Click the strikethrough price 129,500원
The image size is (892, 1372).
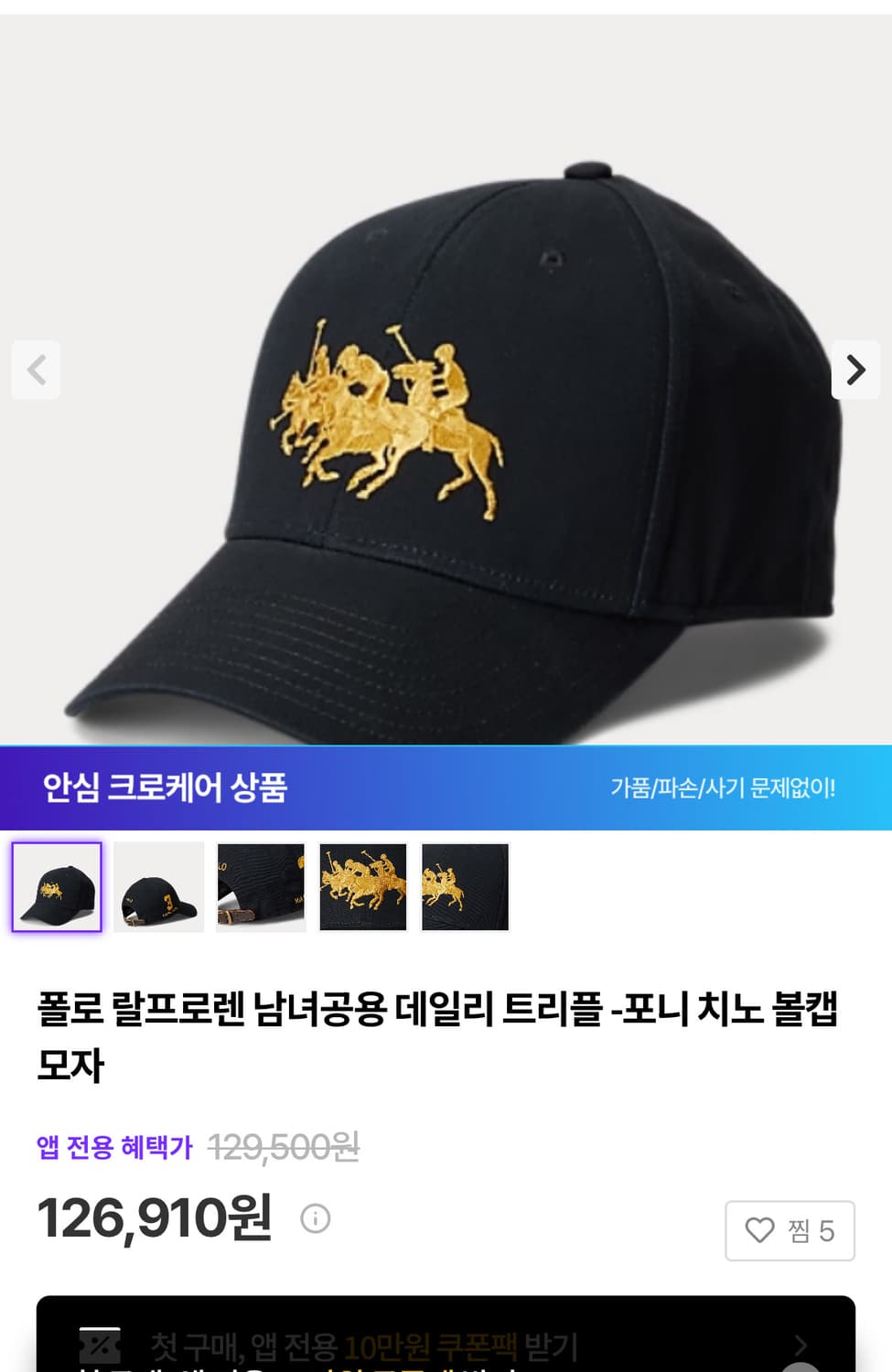tap(284, 1148)
